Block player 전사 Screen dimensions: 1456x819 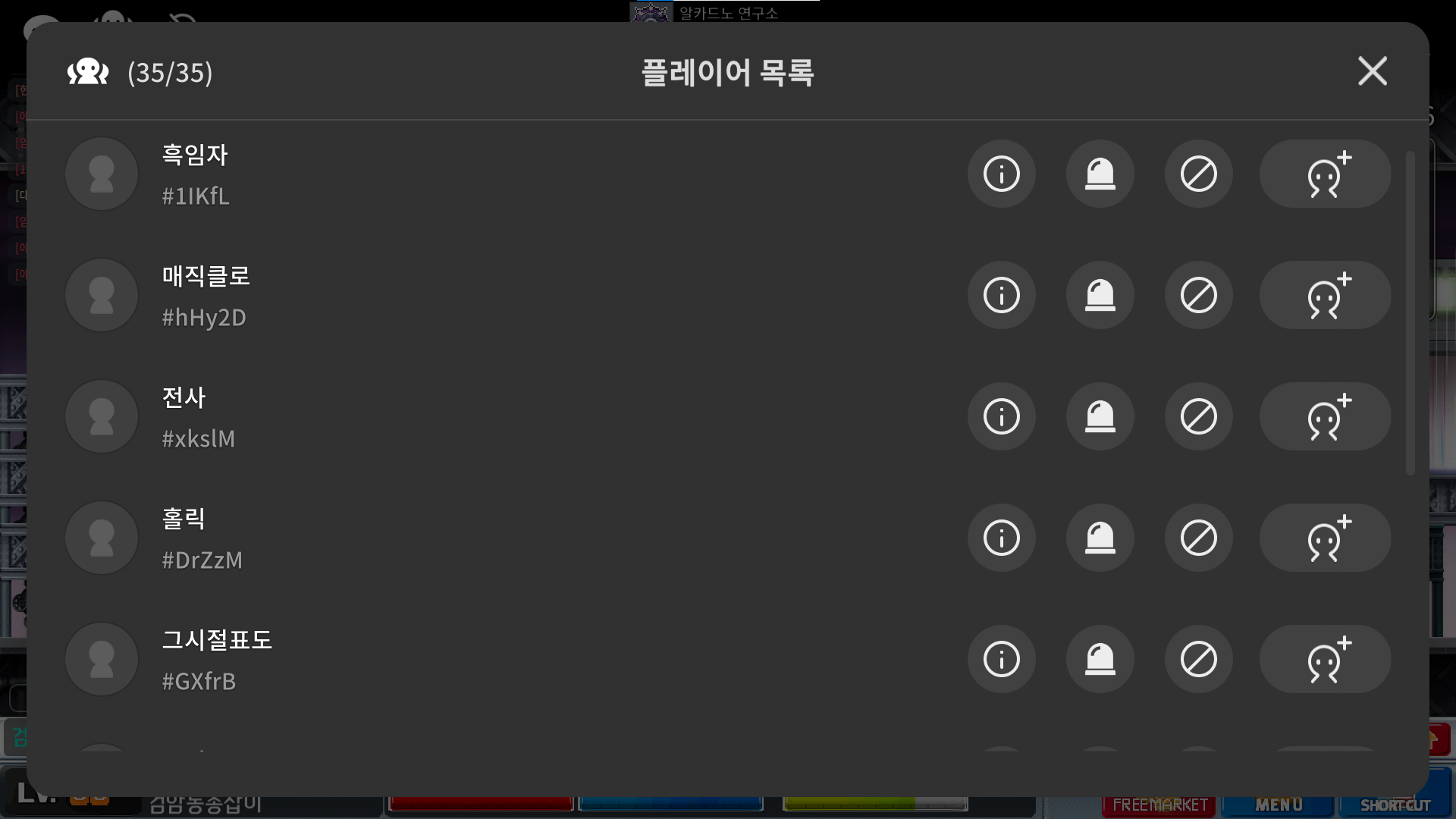pos(1198,416)
